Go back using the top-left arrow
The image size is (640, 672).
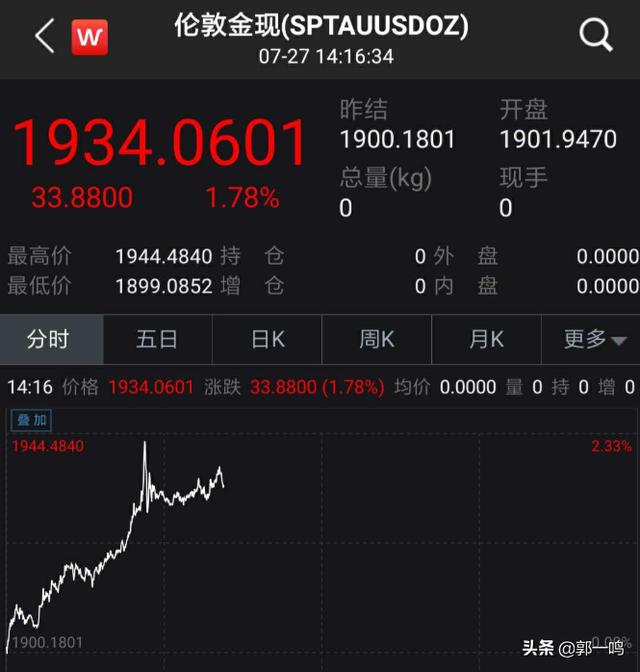click(44, 37)
